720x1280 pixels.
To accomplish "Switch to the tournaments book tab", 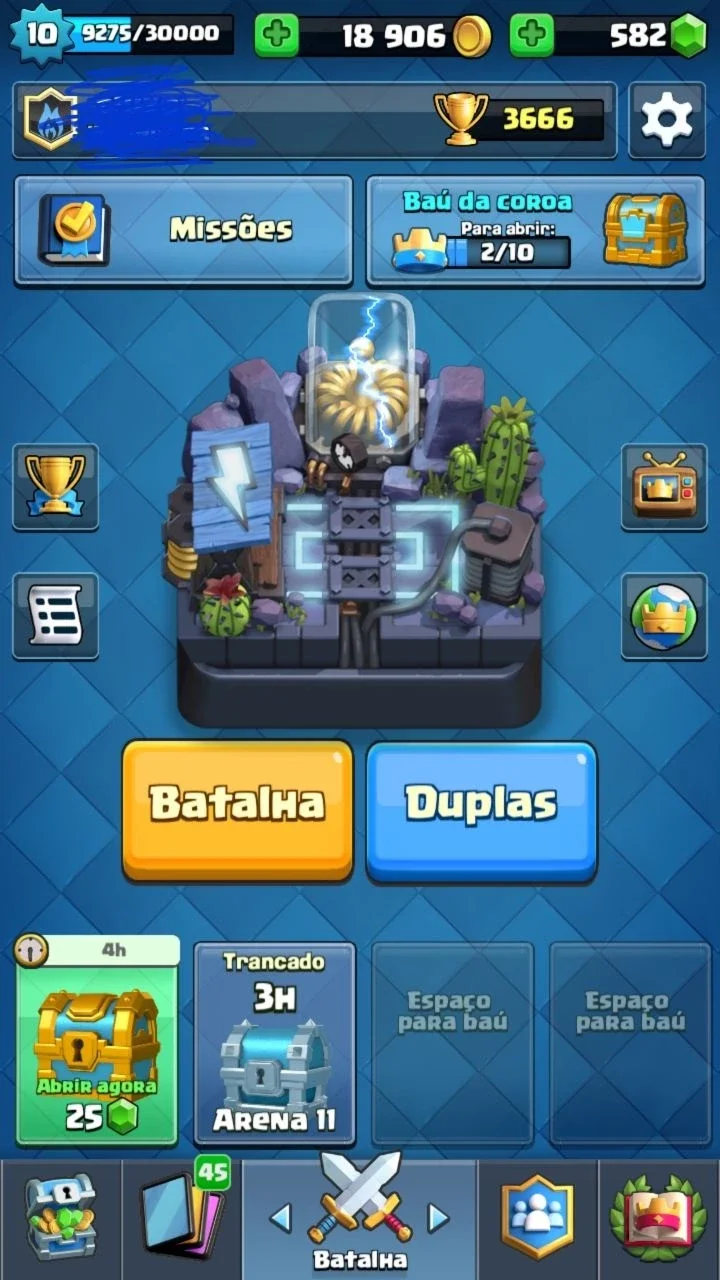I will (659, 1218).
